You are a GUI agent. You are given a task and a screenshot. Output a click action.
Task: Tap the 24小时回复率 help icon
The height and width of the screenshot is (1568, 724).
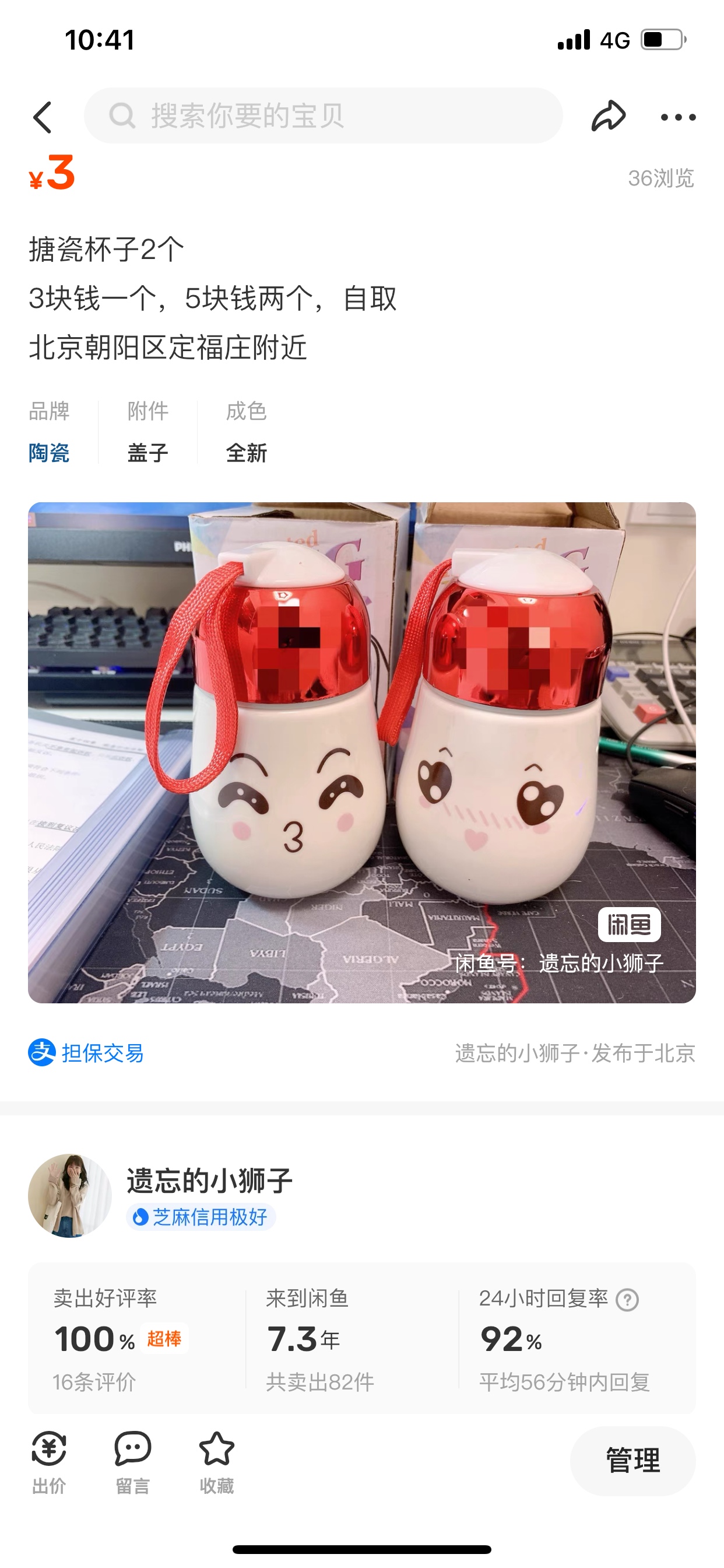tap(627, 1300)
